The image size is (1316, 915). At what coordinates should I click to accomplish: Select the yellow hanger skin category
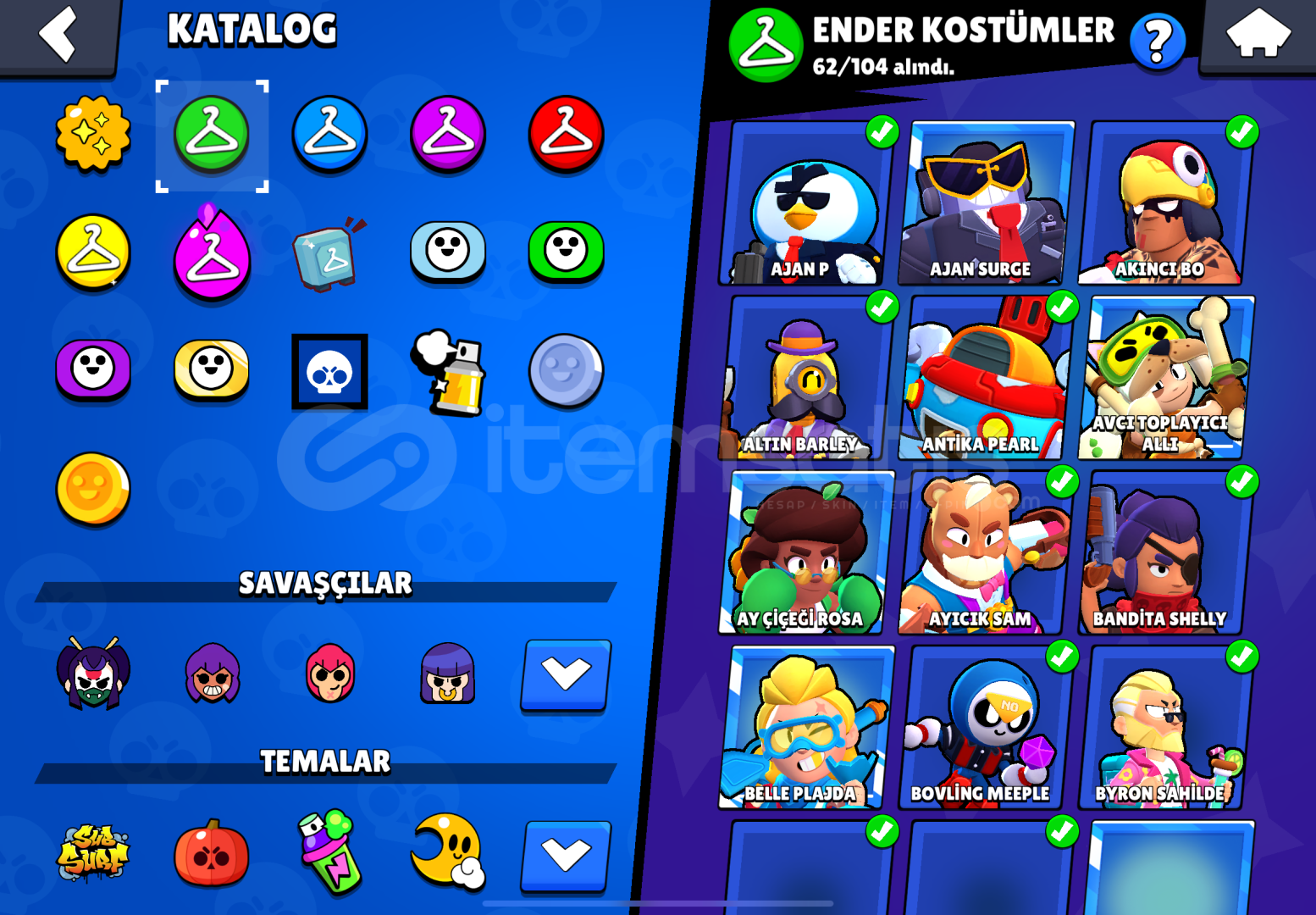(93, 252)
